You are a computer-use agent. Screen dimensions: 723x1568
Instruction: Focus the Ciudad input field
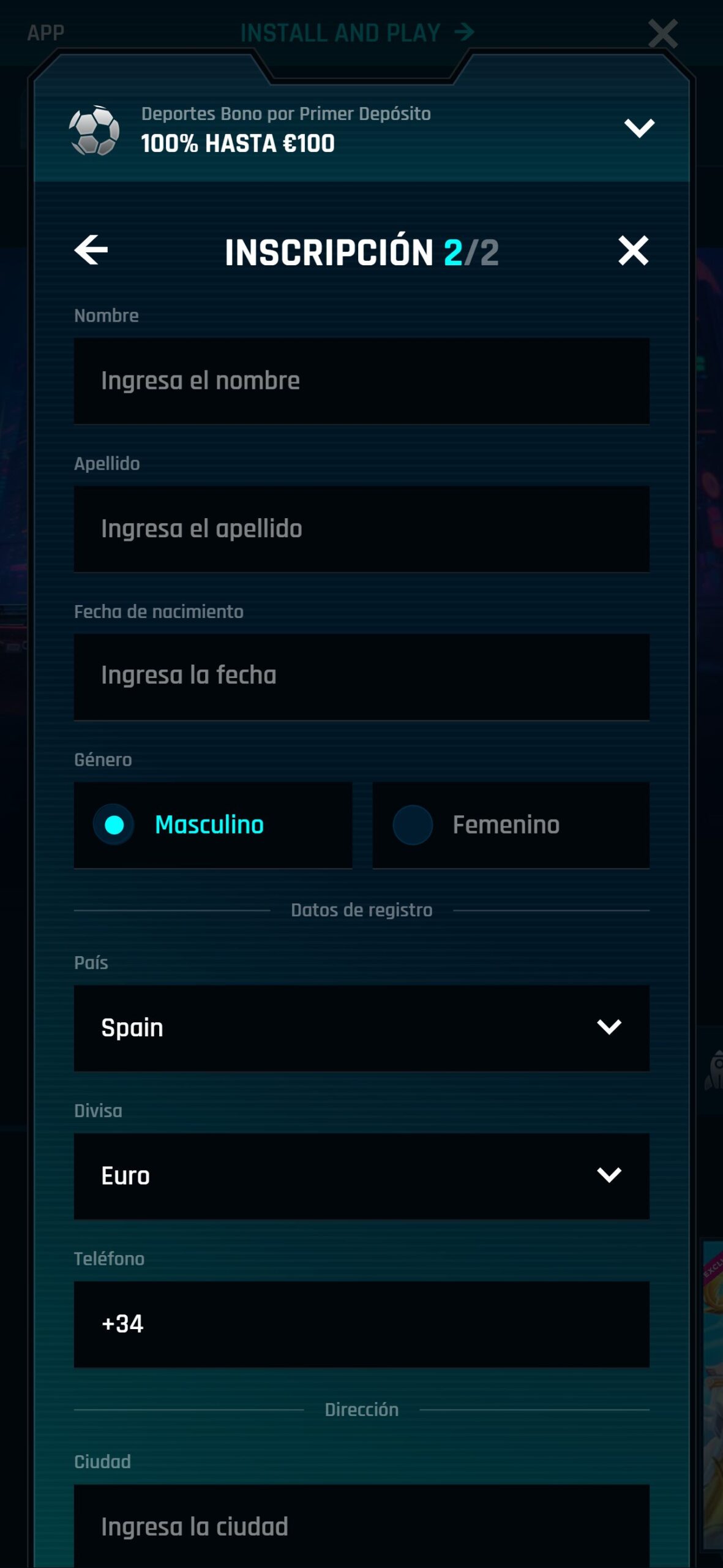(x=361, y=1525)
